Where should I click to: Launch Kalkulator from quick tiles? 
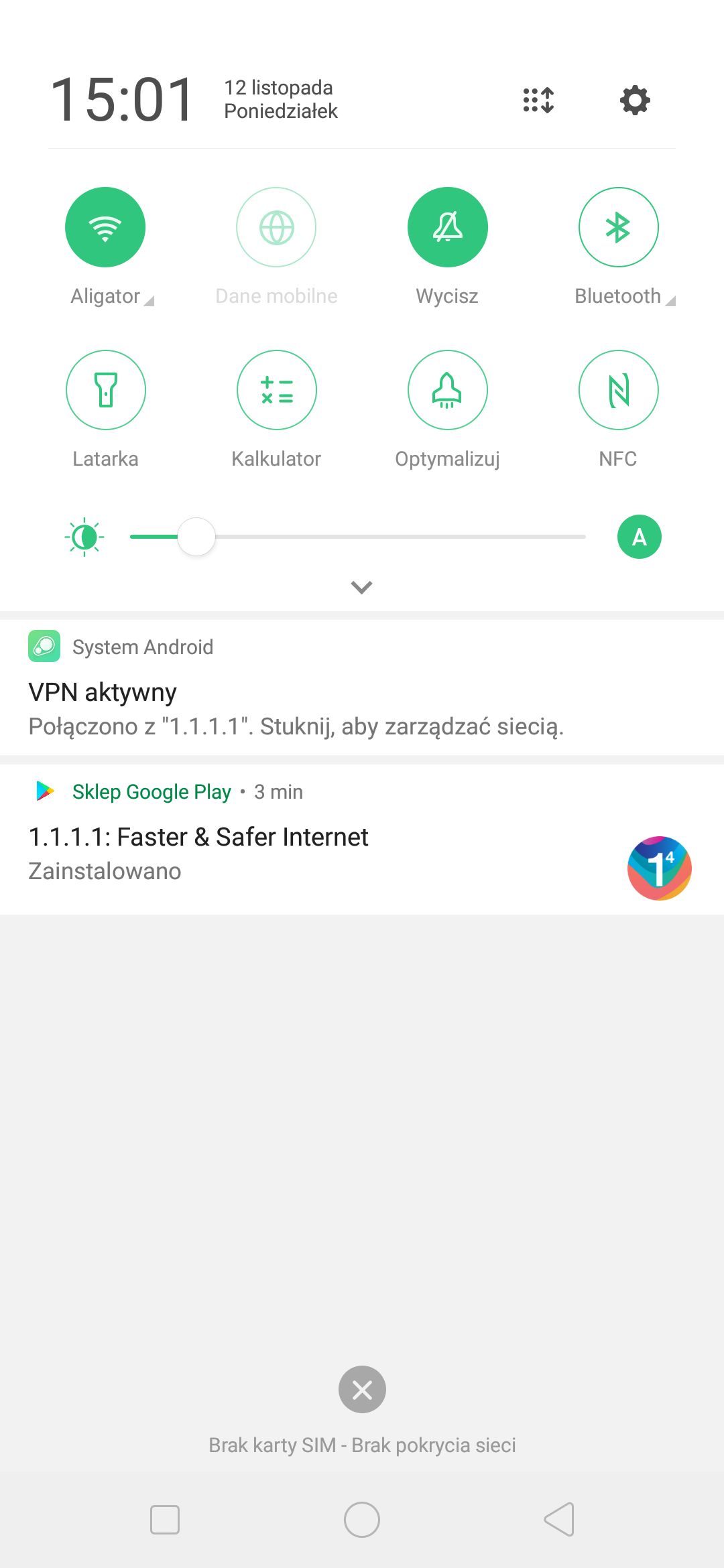coord(276,390)
